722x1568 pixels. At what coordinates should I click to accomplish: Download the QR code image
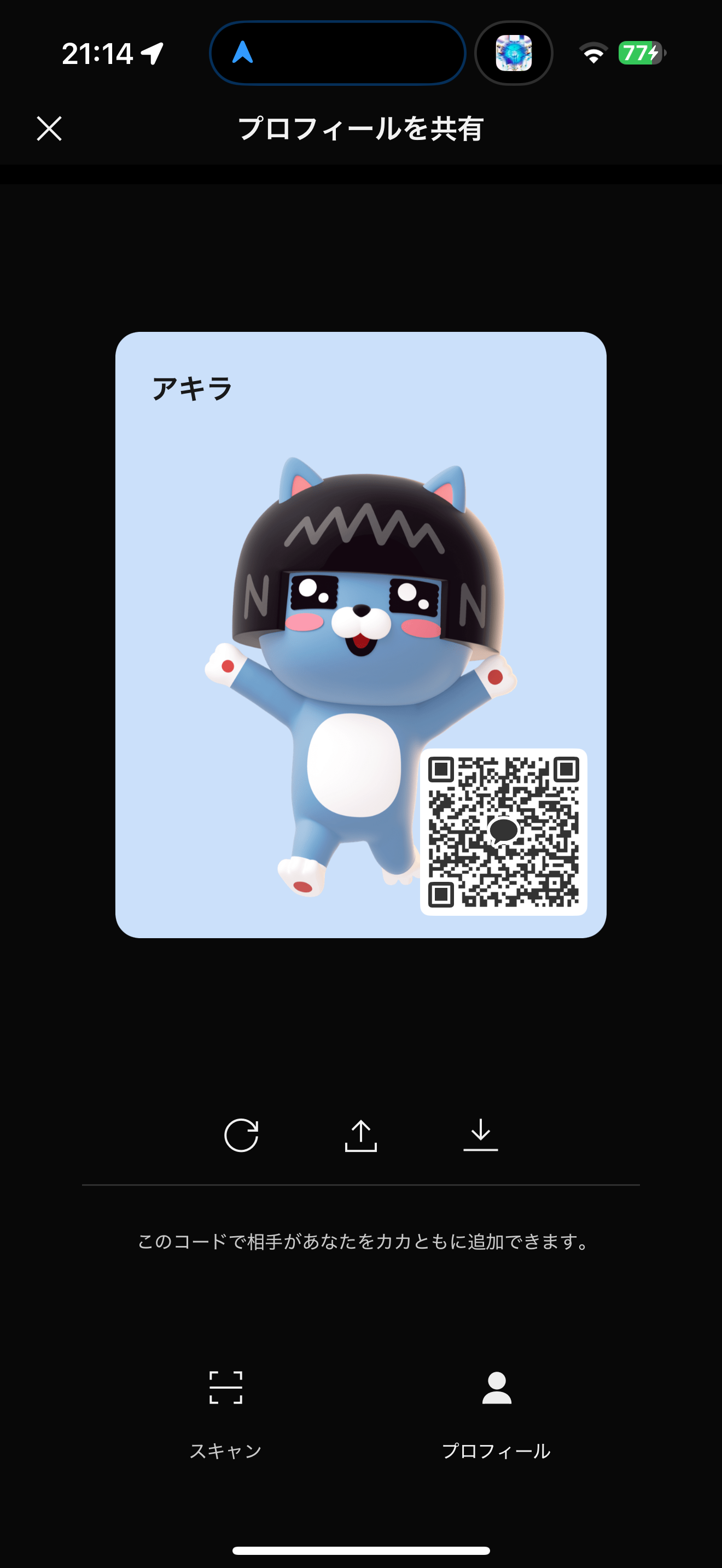point(480,1135)
